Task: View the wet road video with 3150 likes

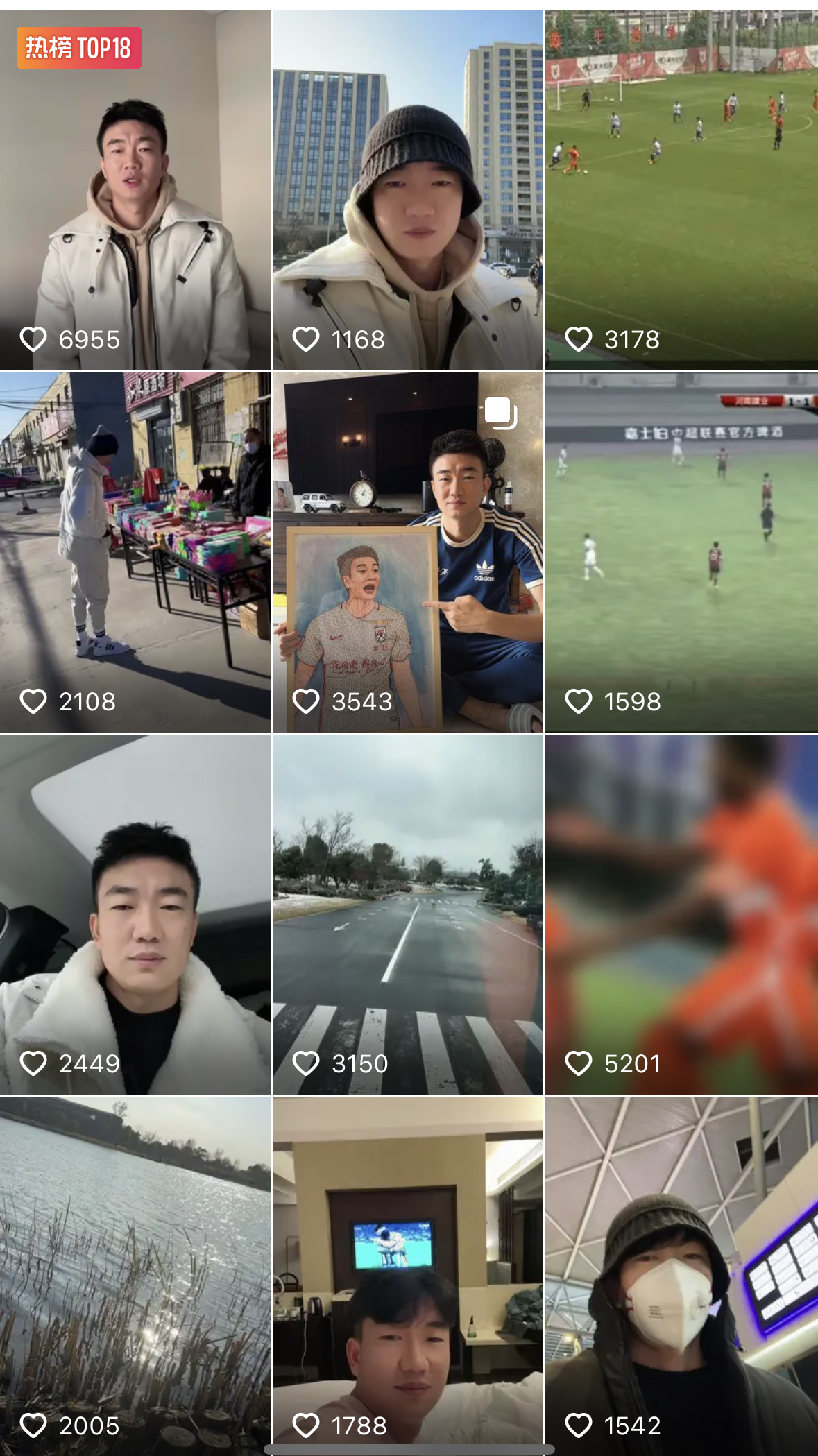Action: click(408, 914)
